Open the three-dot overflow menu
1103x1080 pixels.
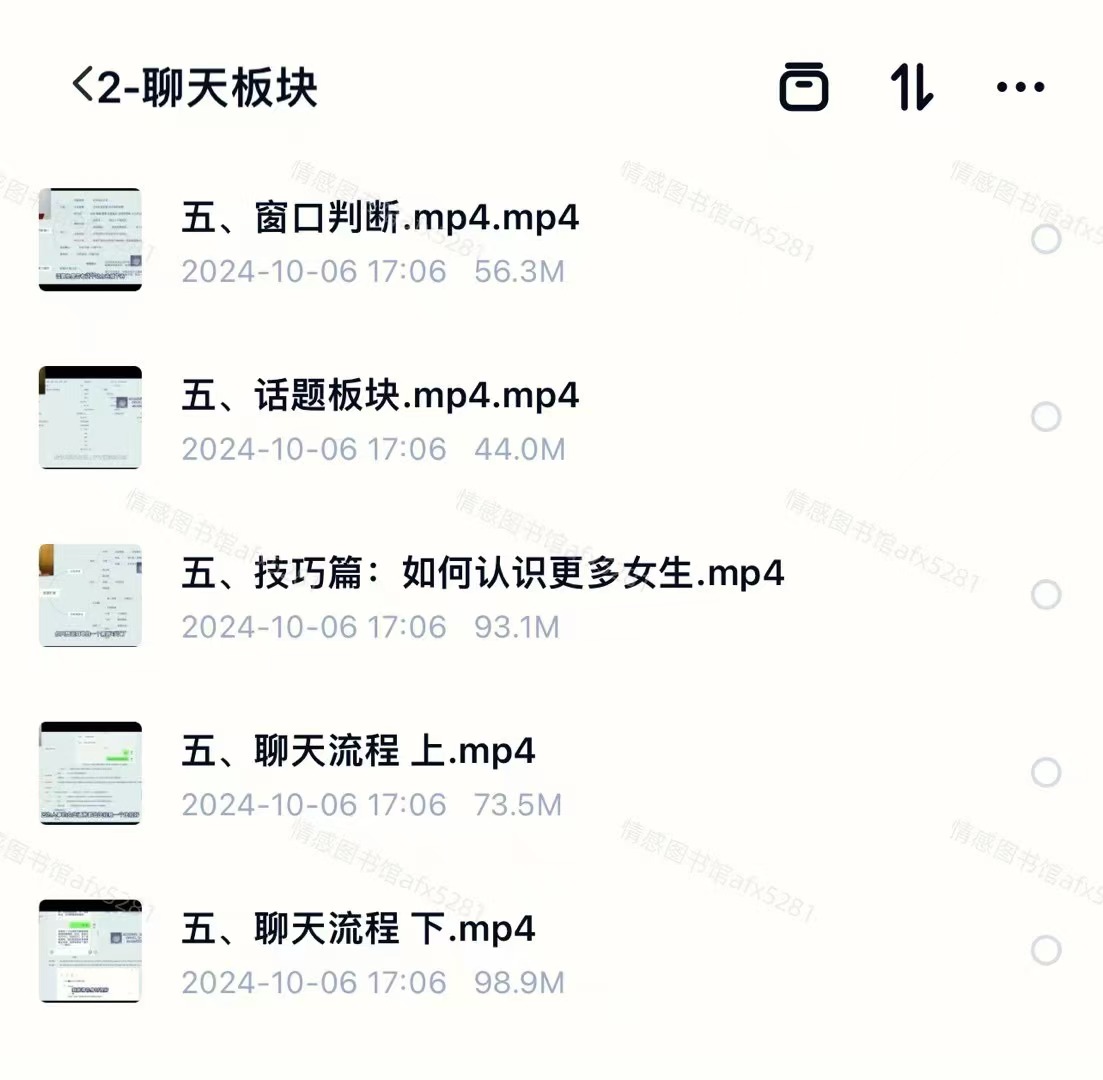1020,88
